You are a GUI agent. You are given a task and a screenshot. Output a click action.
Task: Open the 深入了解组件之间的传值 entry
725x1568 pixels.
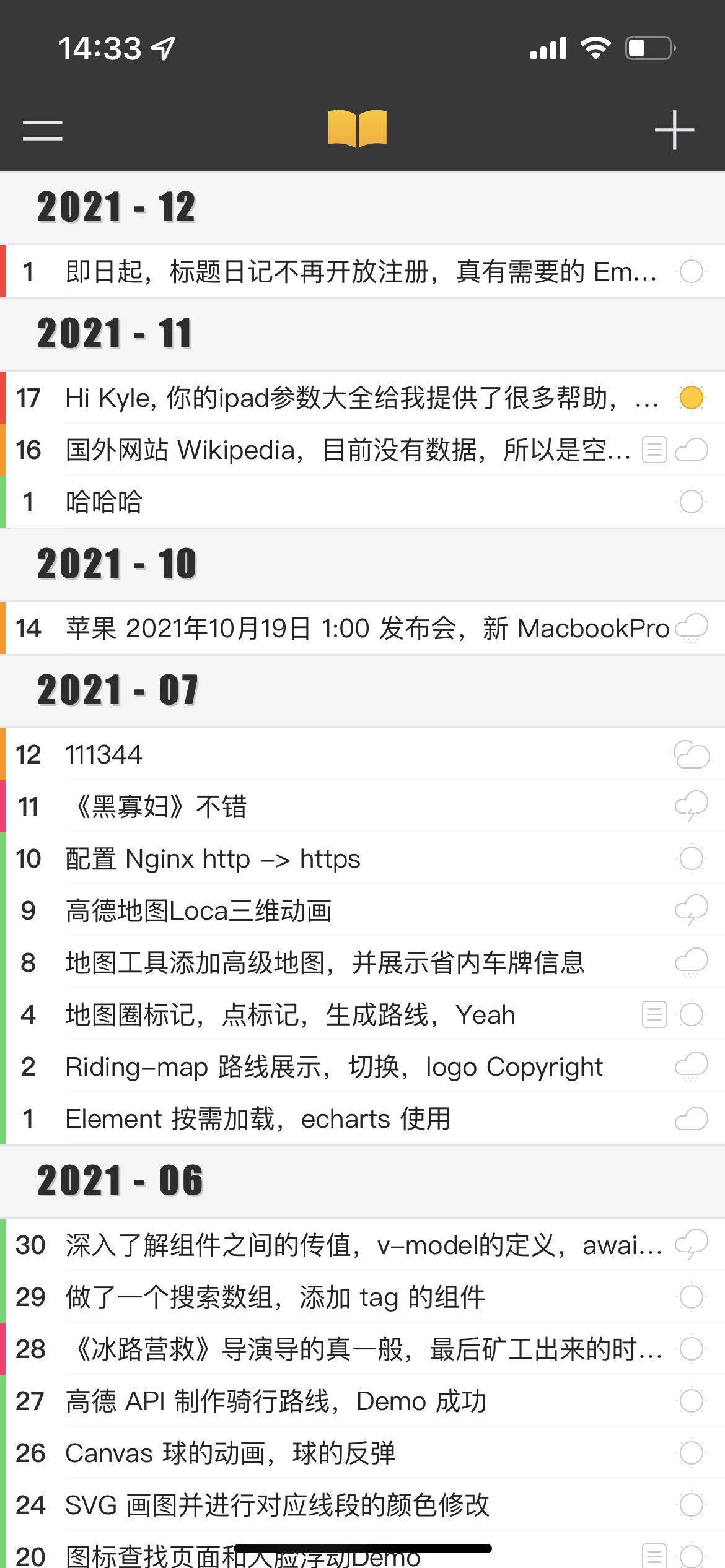click(362, 1245)
